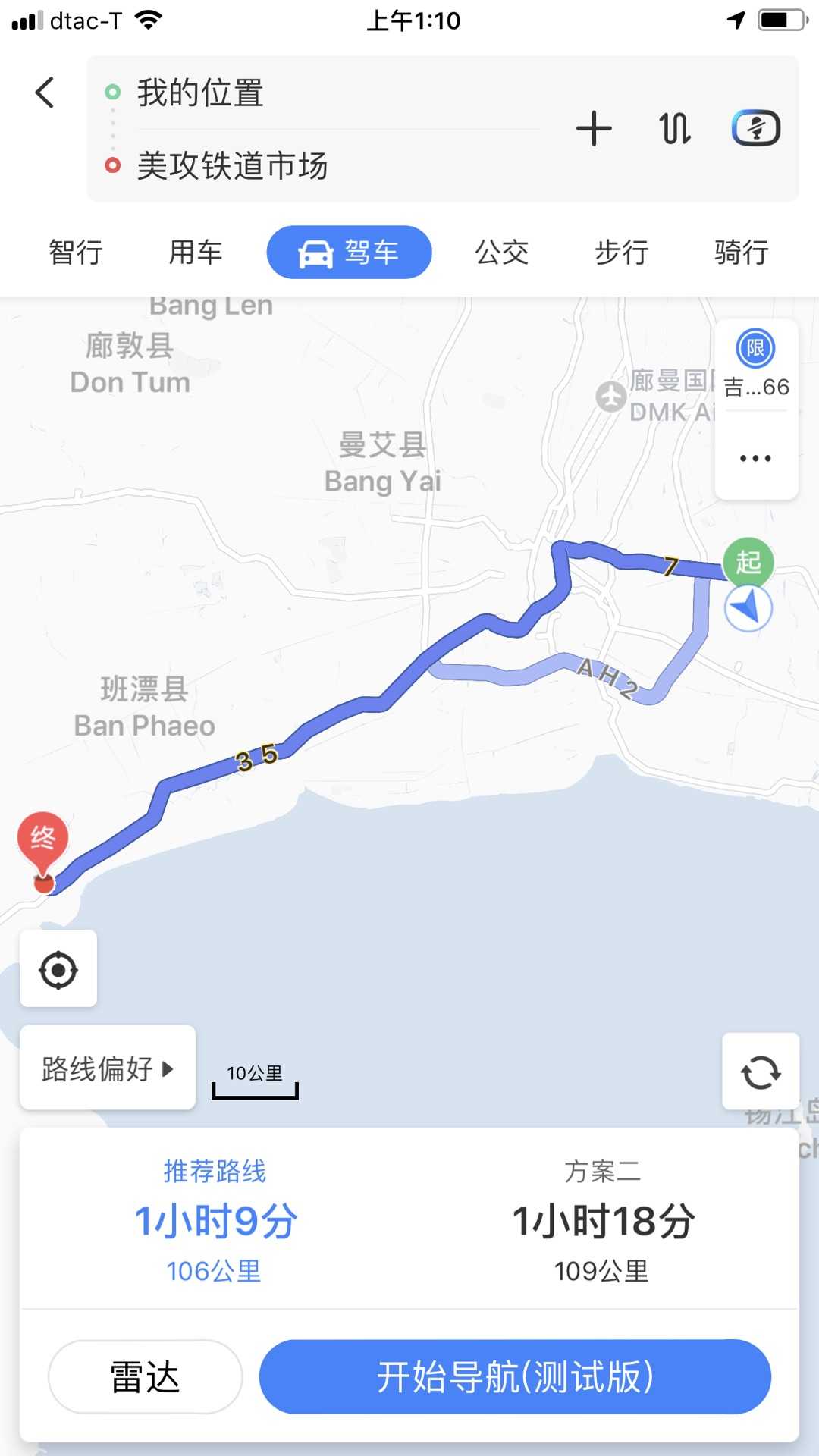Image resolution: width=819 pixels, height=1456 pixels.
Task: Center the map on my location
Action: coord(58,969)
